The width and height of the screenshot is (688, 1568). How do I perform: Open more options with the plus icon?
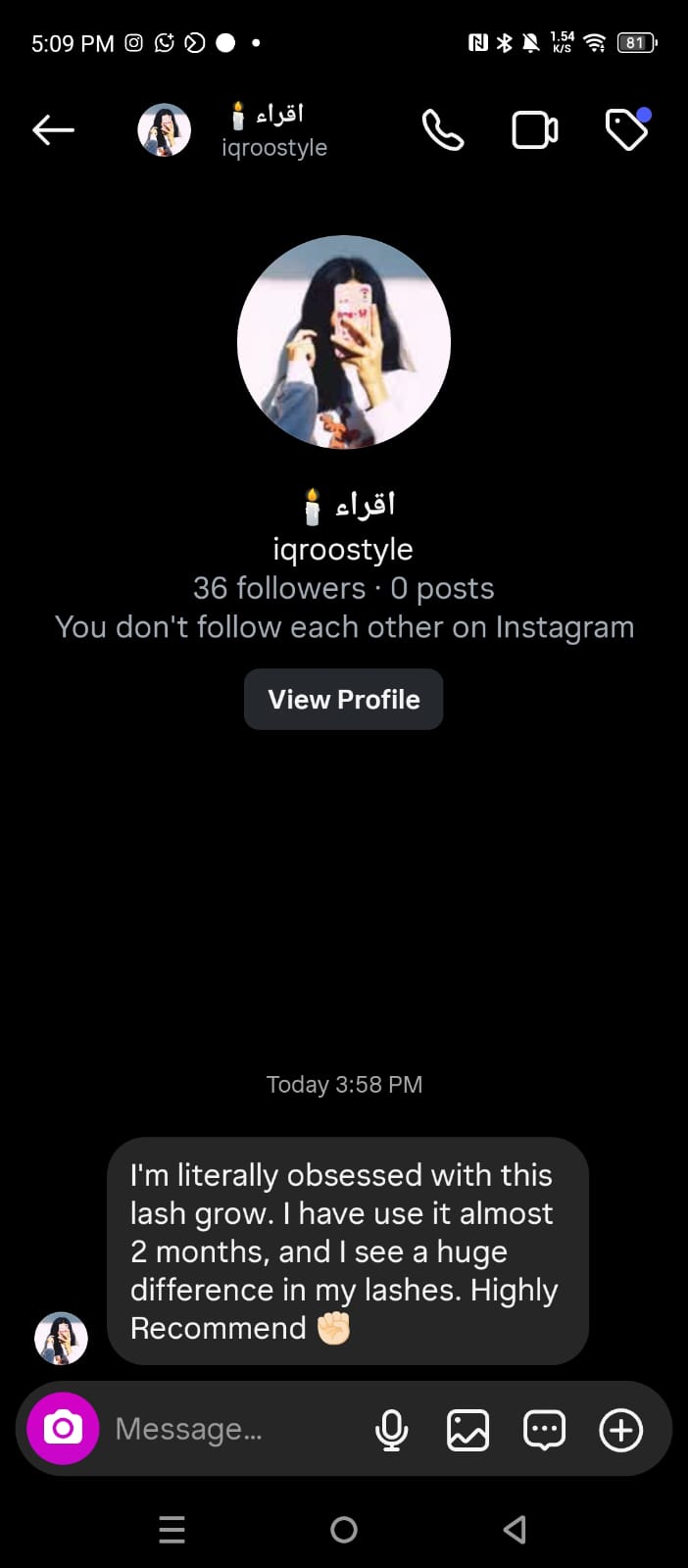point(620,1430)
